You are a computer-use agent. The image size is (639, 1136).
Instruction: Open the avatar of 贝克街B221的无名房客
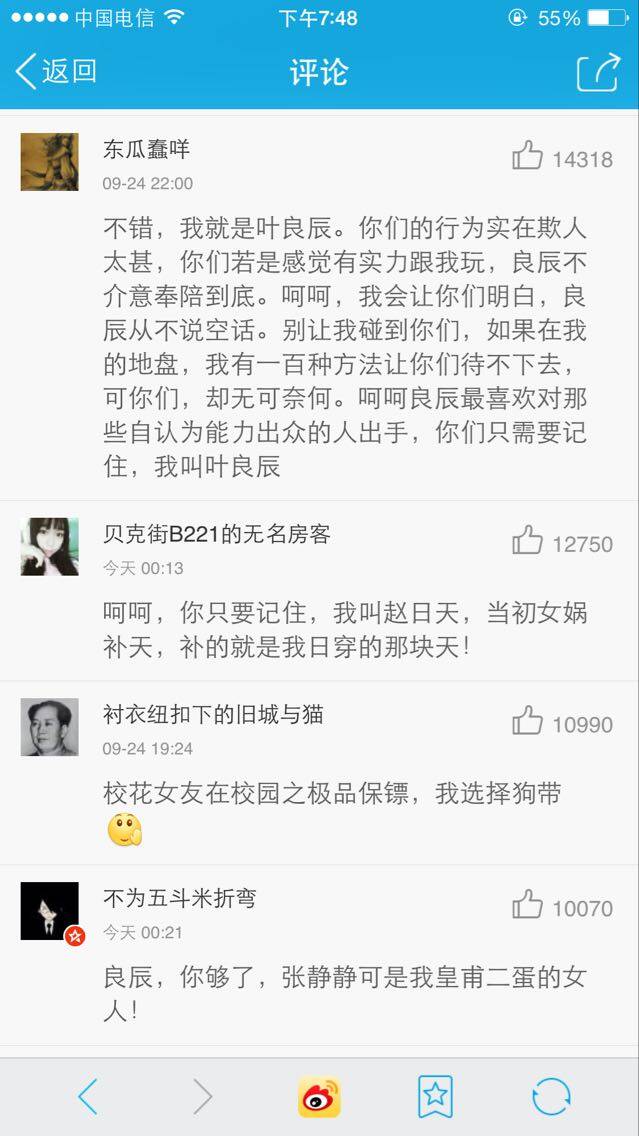(x=50, y=546)
